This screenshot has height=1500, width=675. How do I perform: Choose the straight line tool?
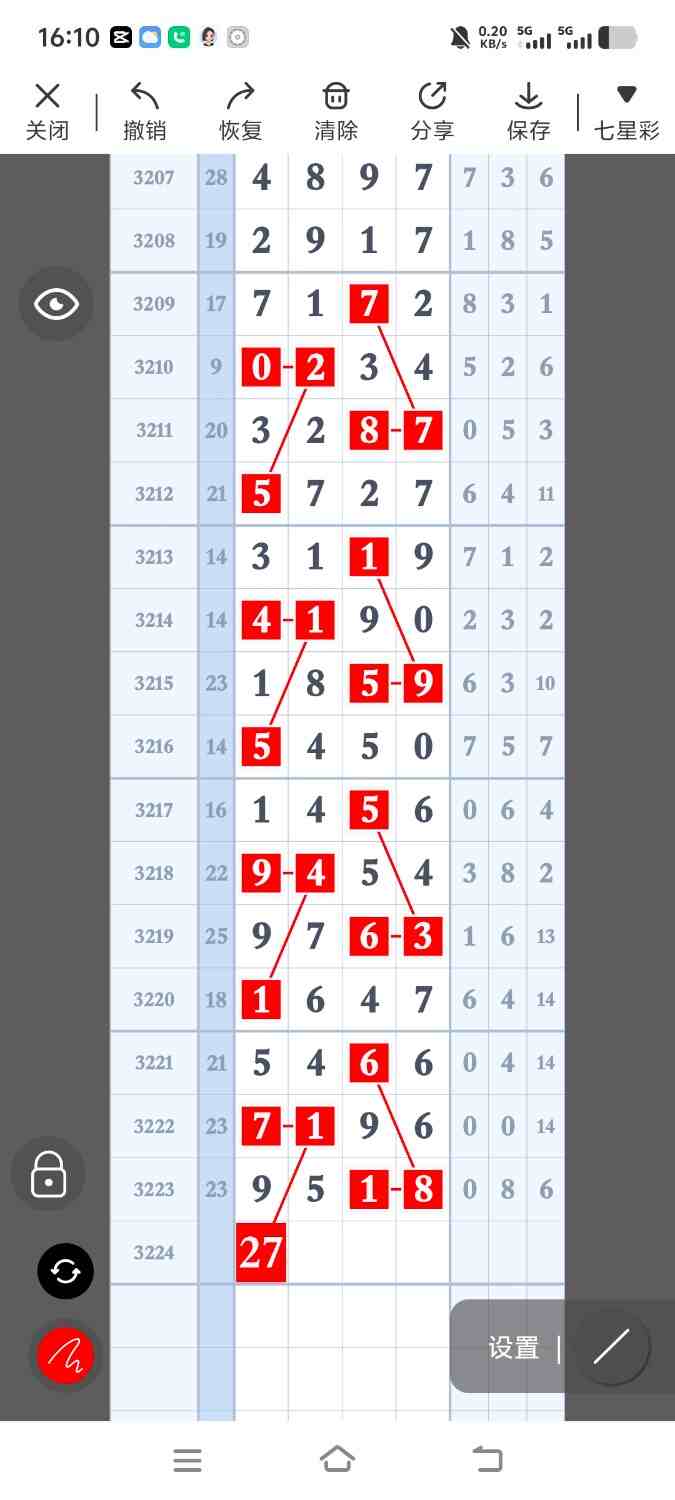(x=611, y=1348)
